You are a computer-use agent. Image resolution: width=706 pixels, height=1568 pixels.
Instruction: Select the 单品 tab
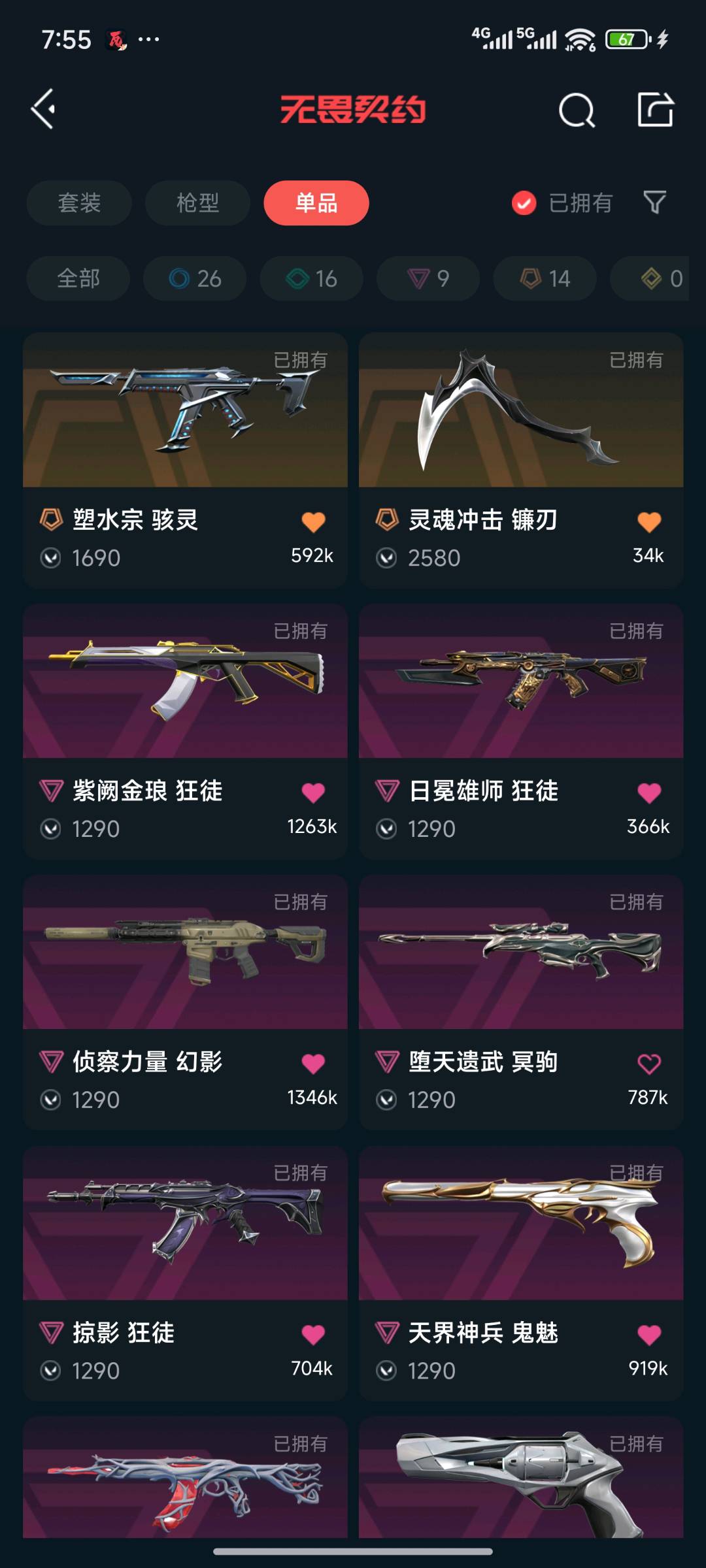pyautogui.click(x=316, y=203)
